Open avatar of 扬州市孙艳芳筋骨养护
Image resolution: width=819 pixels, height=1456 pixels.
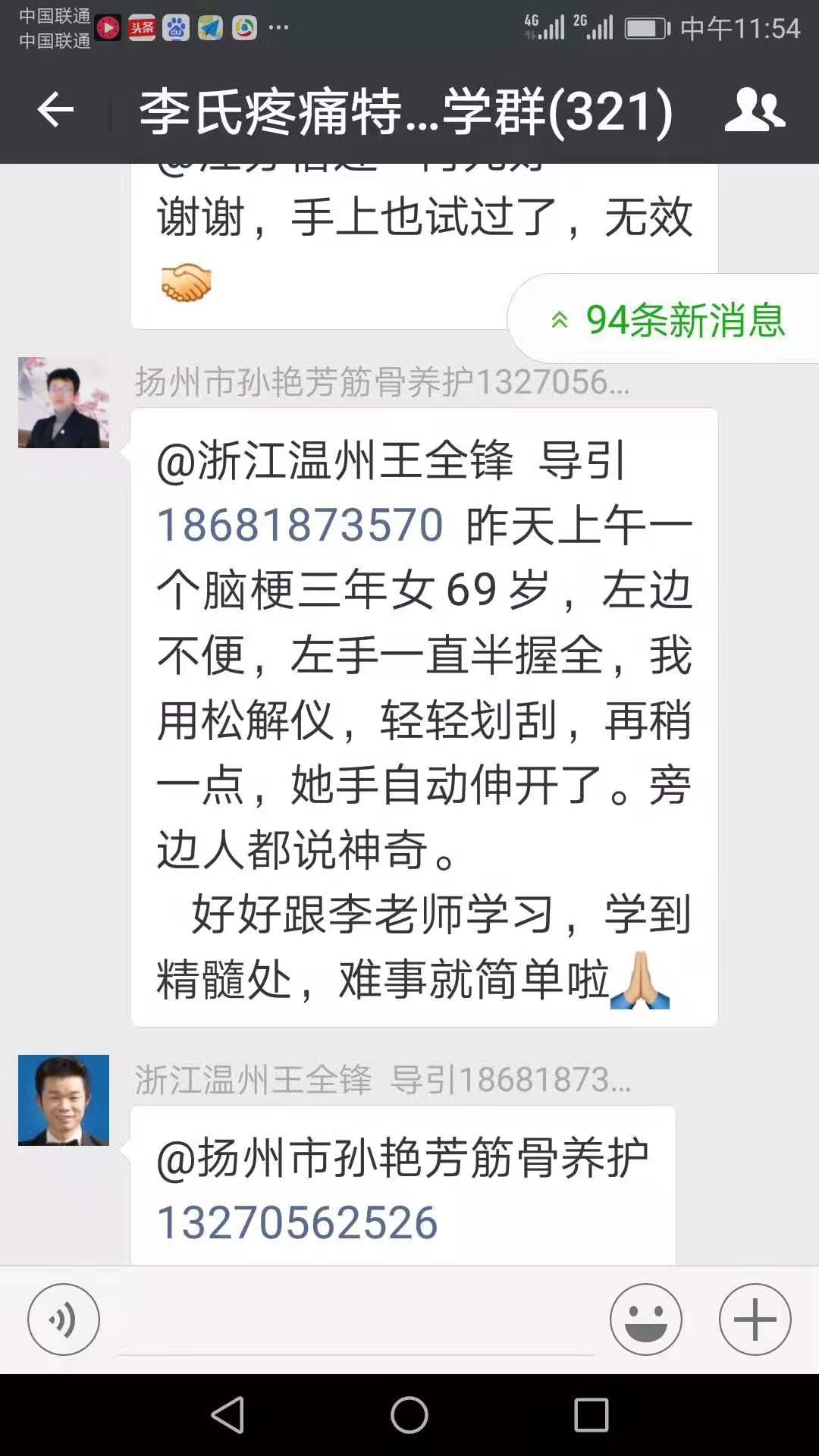click(64, 403)
